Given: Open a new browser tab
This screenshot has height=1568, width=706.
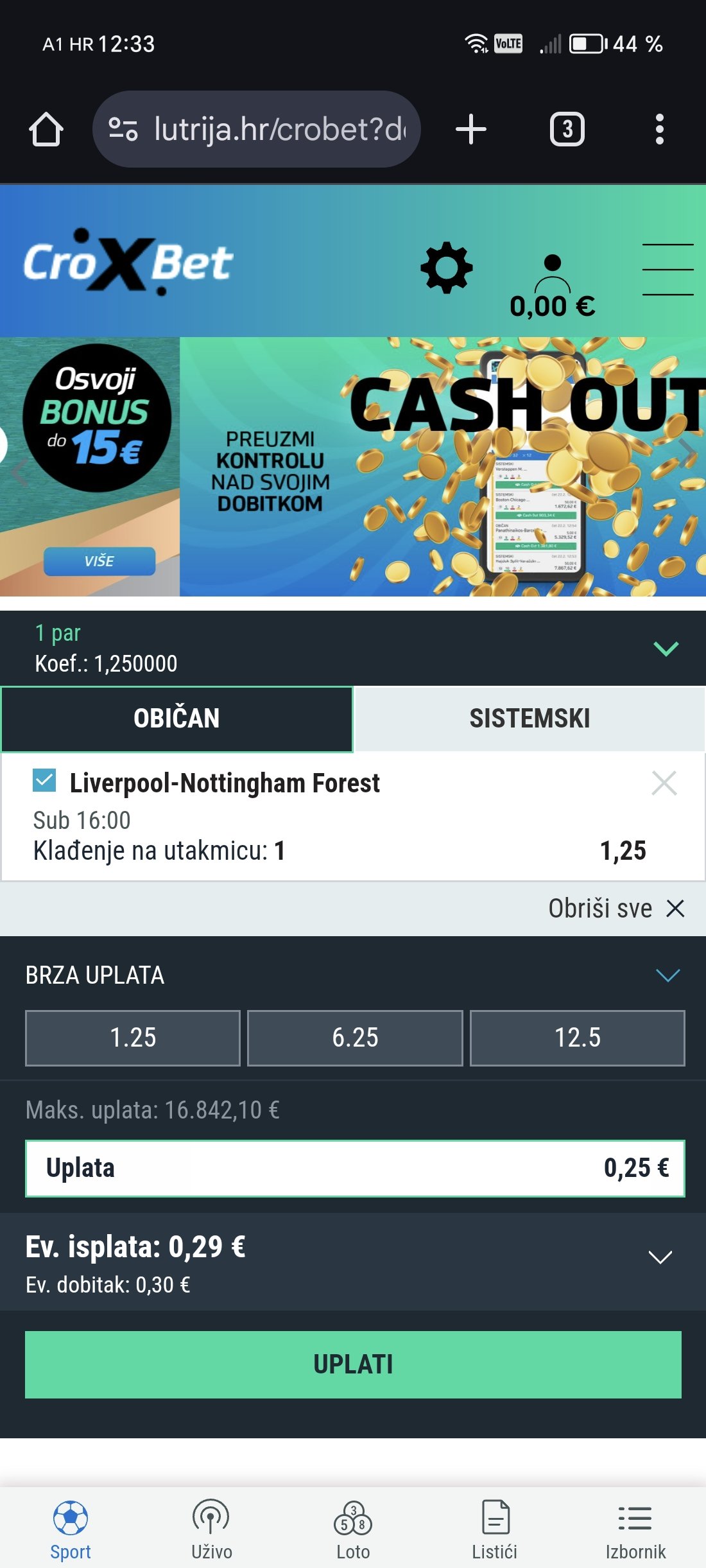Looking at the screenshot, I should pyautogui.click(x=471, y=129).
